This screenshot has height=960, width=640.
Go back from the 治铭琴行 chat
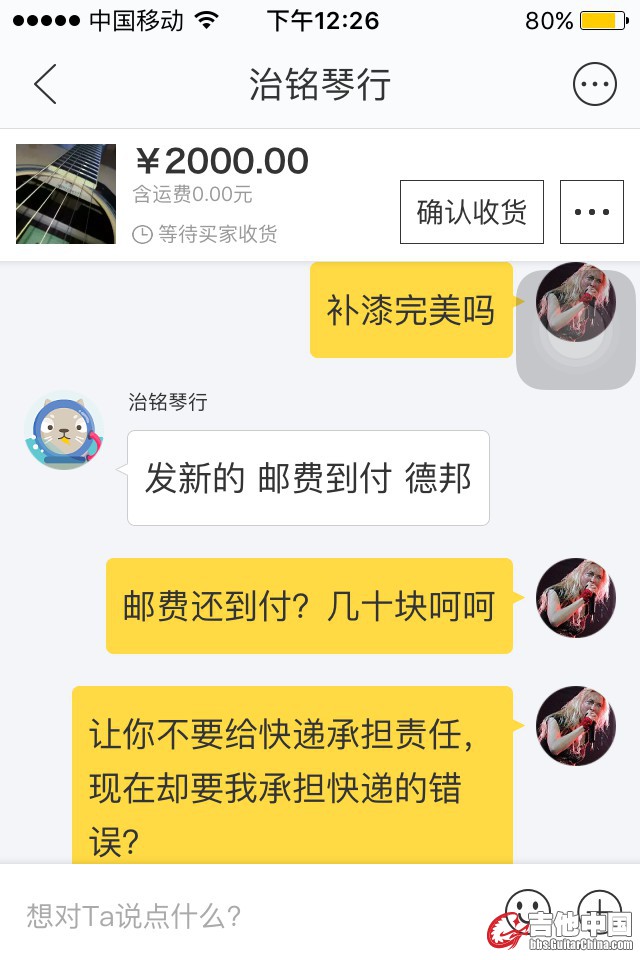click(x=45, y=84)
